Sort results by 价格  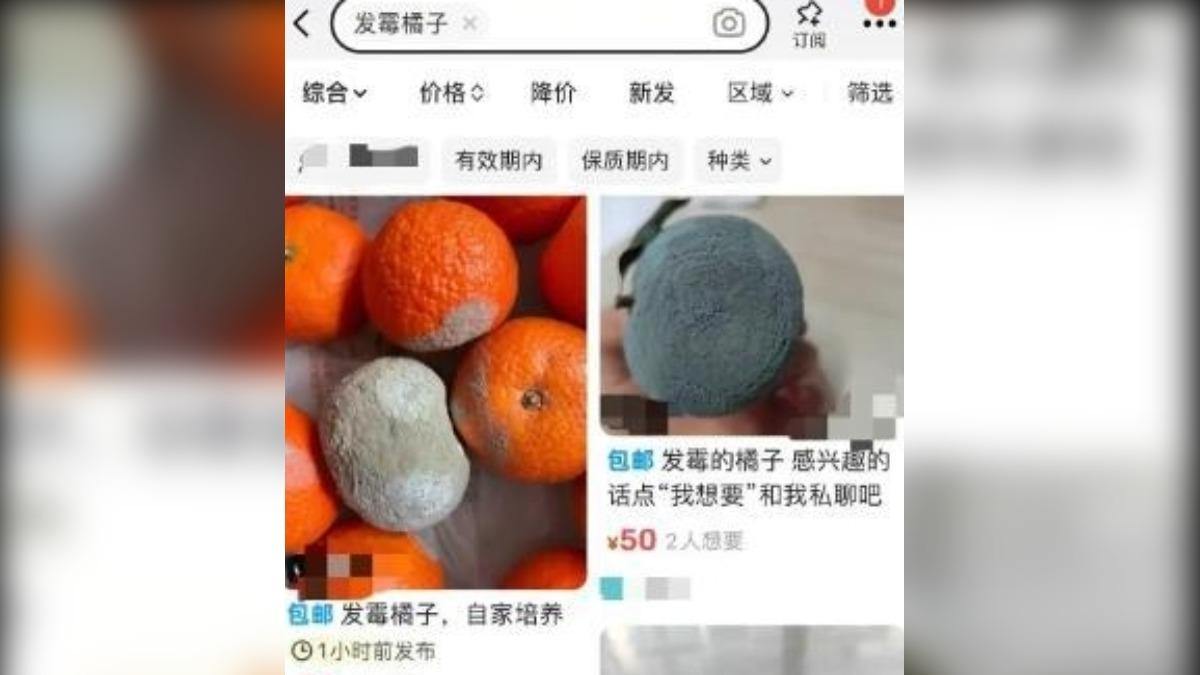click(x=451, y=93)
